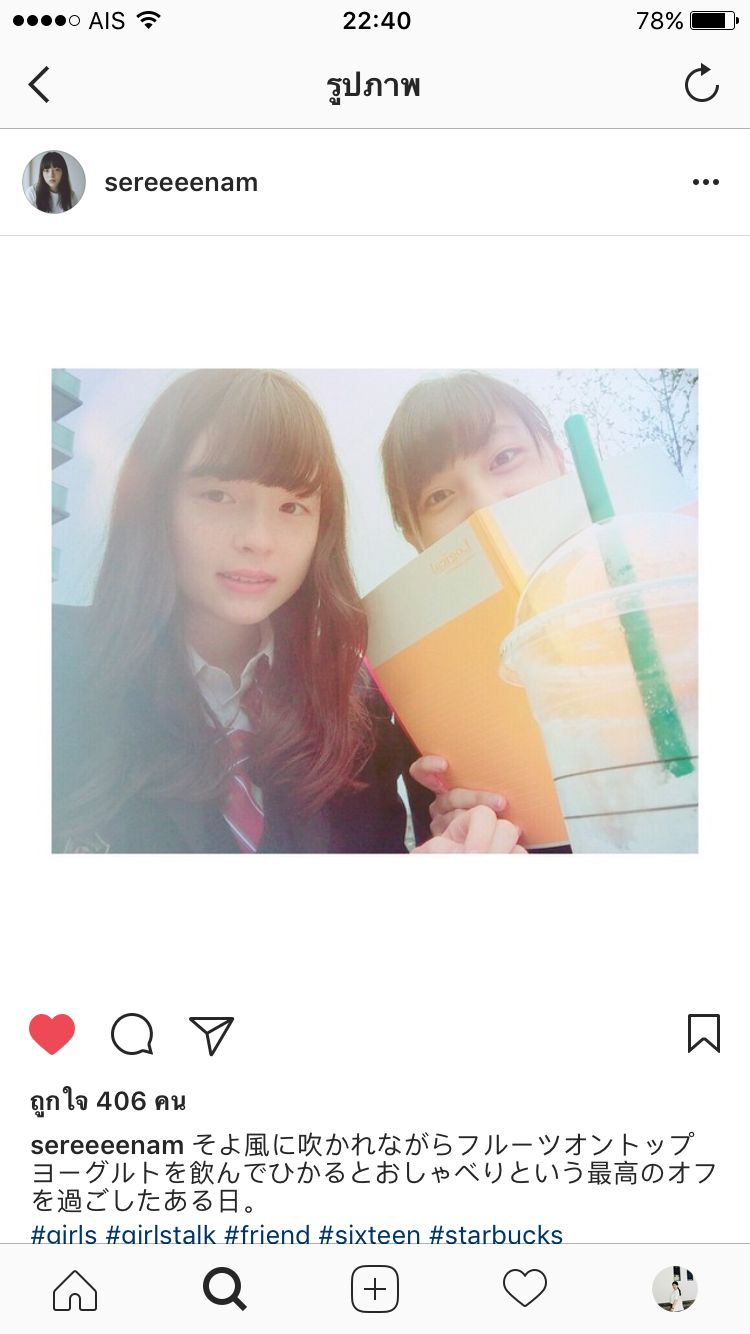Screen dimensions: 750x1334
Task: Open the three-dot post options menu
Action: (x=705, y=182)
